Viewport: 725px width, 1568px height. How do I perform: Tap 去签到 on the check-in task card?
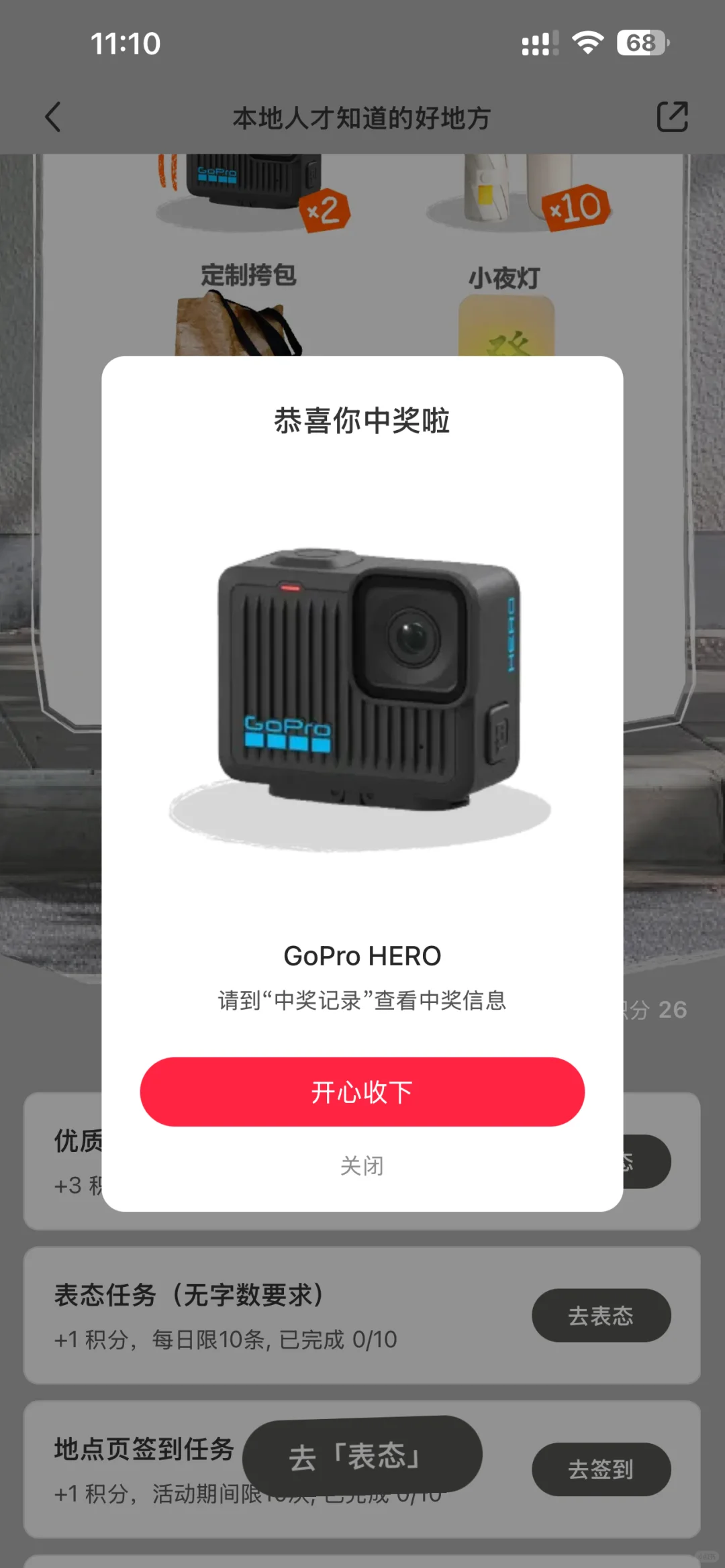point(601,1470)
